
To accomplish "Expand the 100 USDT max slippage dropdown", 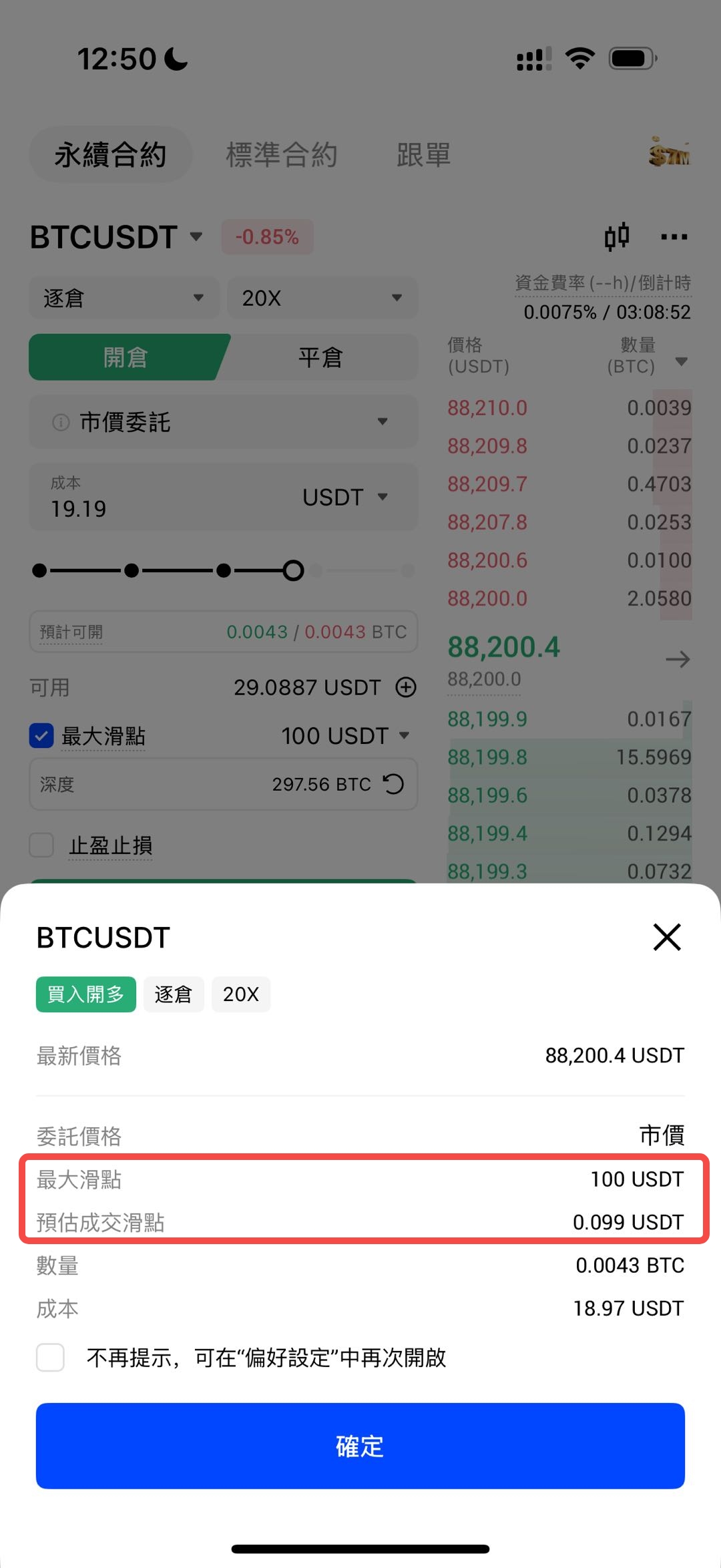I will click(x=405, y=735).
